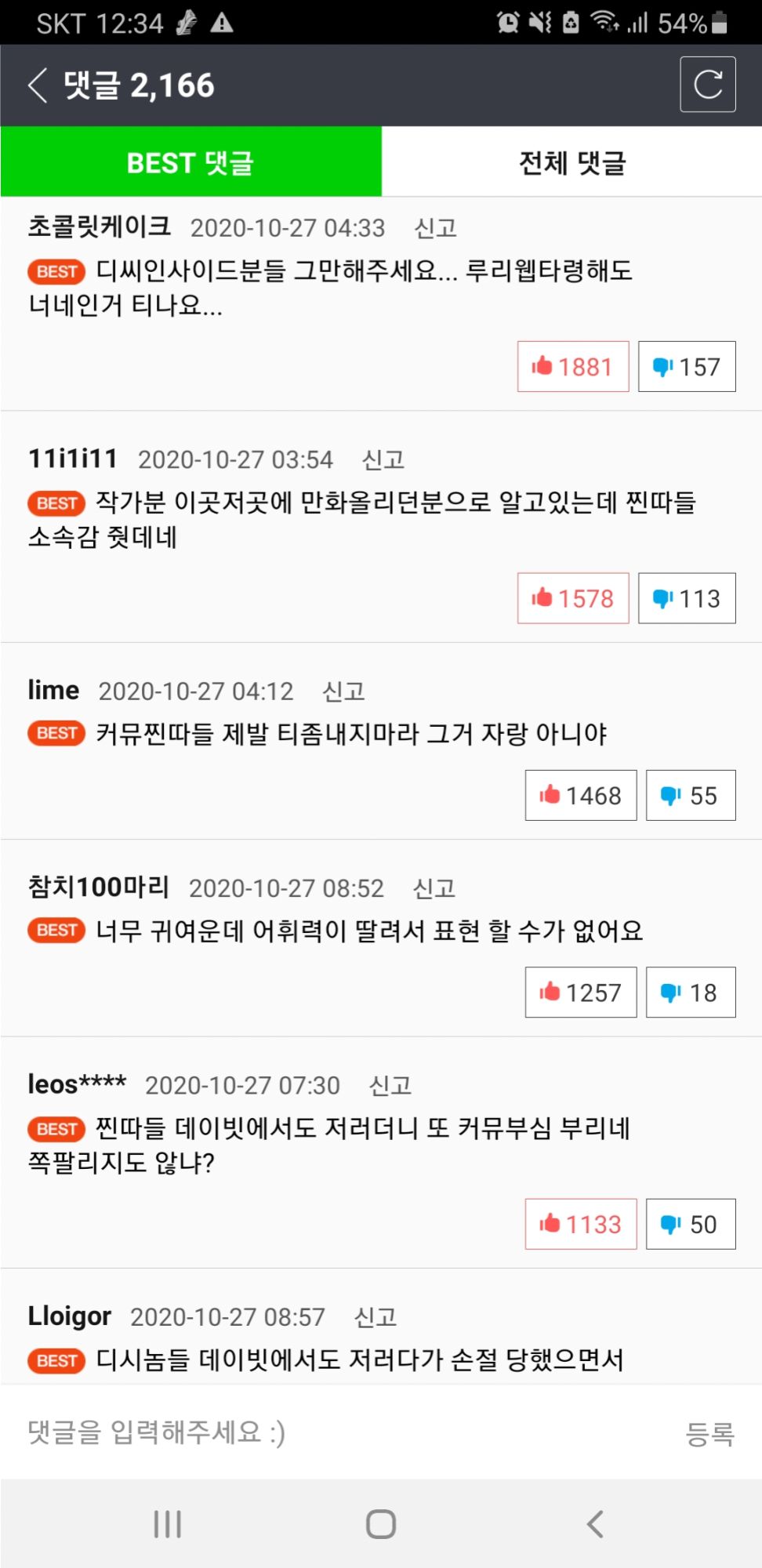Image resolution: width=762 pixels, height=1568 pixels.
Task: Like 참치100마리's comment
Action: tap(581, 992)
